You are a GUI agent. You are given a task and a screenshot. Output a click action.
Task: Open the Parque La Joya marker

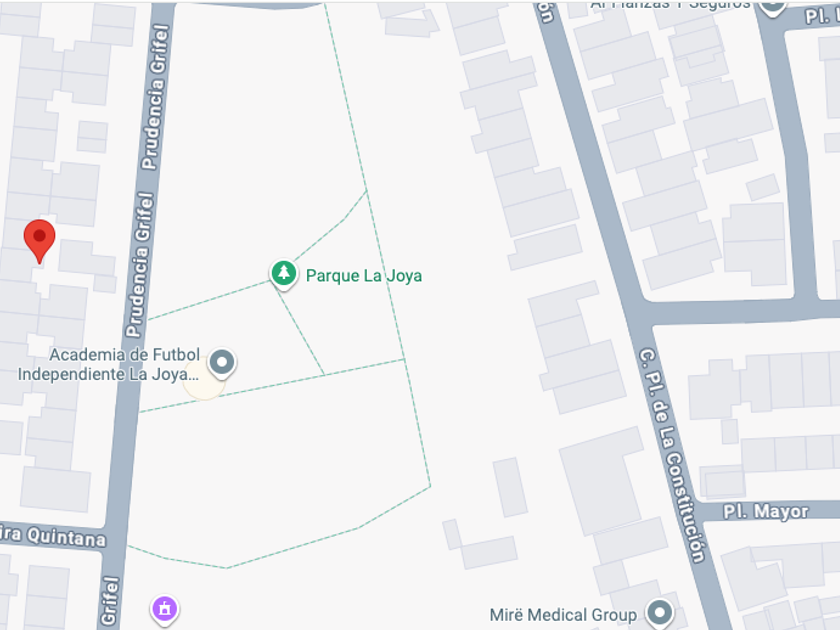coord(283,274)
